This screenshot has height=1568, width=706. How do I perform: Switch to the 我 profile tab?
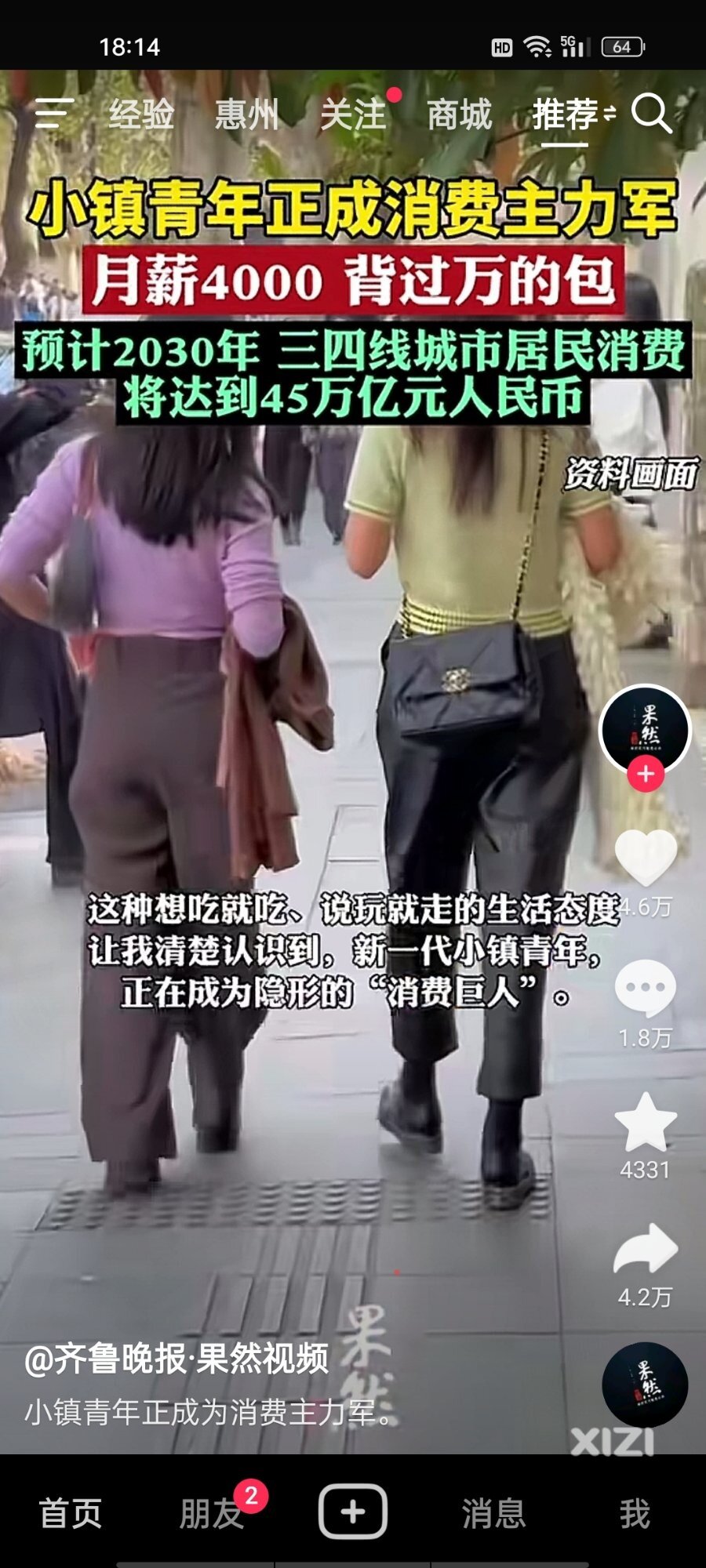tap(635, 1513)
